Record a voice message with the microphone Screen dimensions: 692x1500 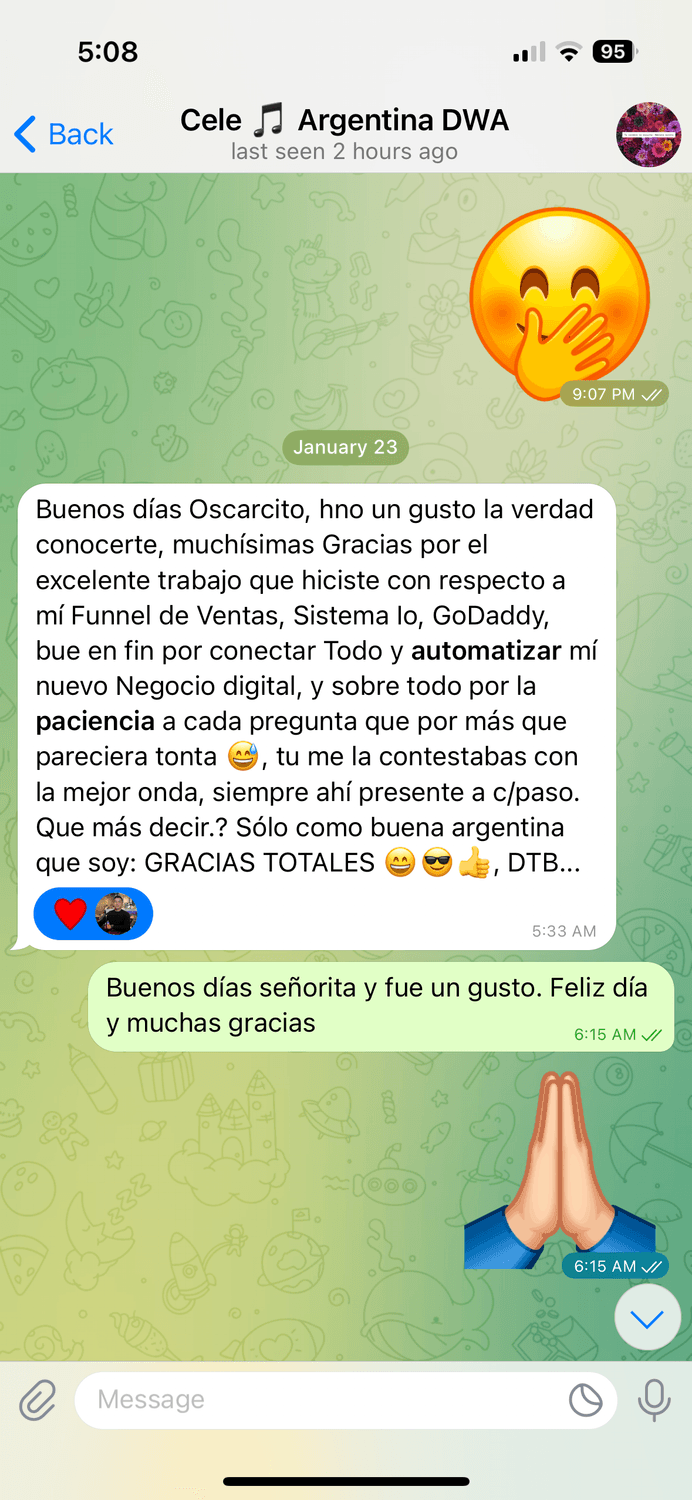(655, 1400)
